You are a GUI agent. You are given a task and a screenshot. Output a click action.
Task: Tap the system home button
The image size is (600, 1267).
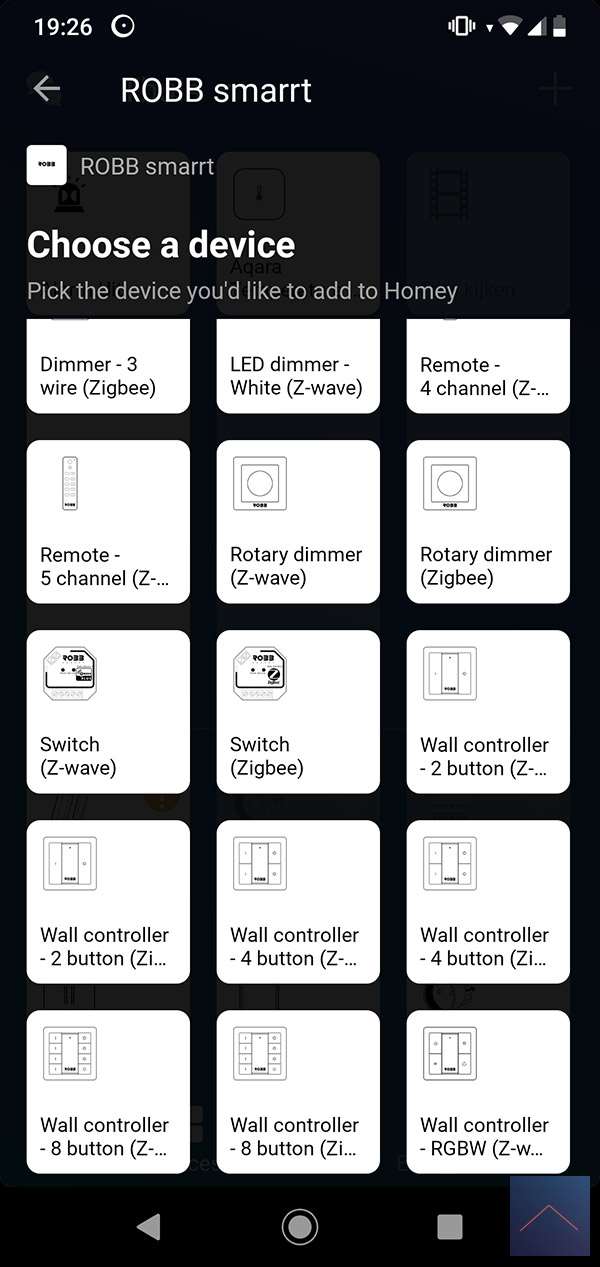point(299,1226)
